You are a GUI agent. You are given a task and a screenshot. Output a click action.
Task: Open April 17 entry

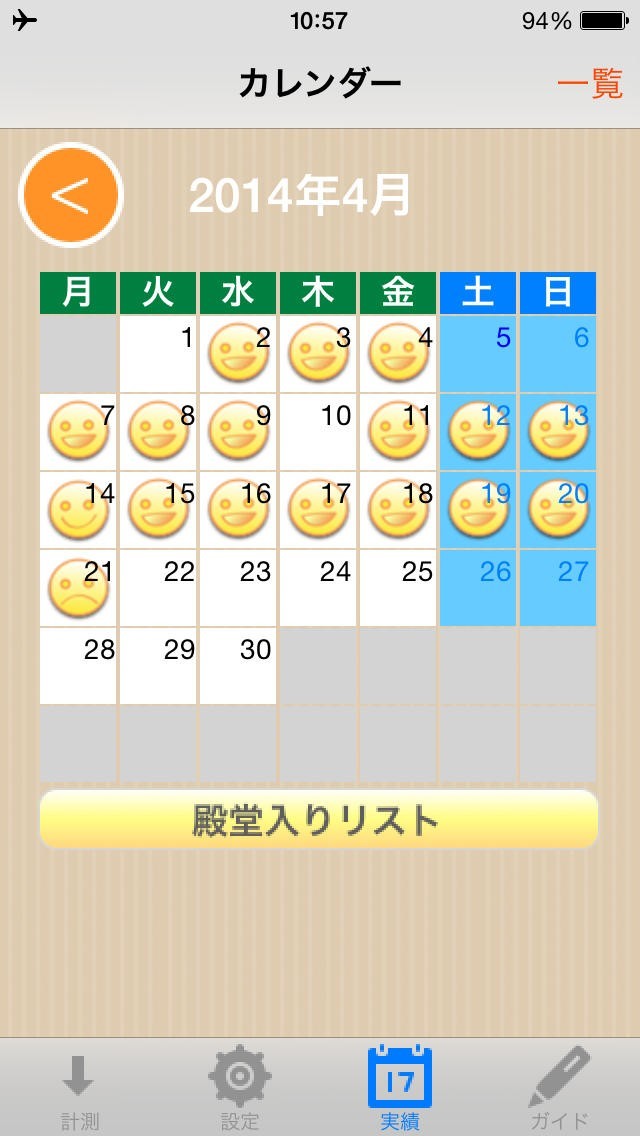click(x=318, y=510)
